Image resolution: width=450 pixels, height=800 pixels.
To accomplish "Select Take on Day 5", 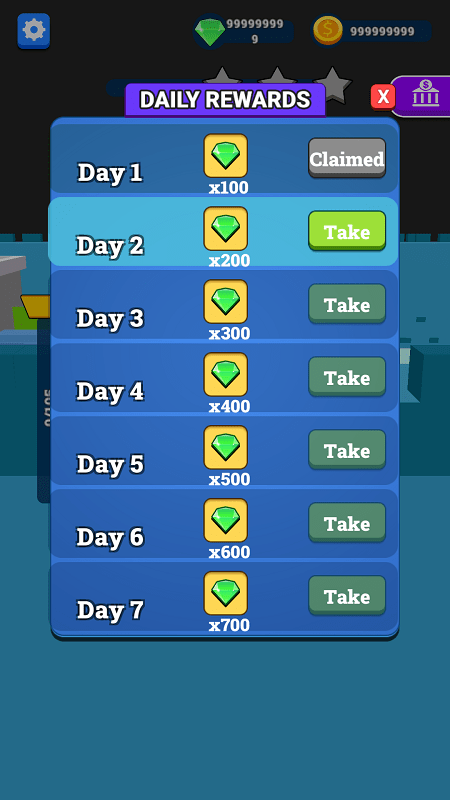I will pyautogui.click(x=347, y=450).
